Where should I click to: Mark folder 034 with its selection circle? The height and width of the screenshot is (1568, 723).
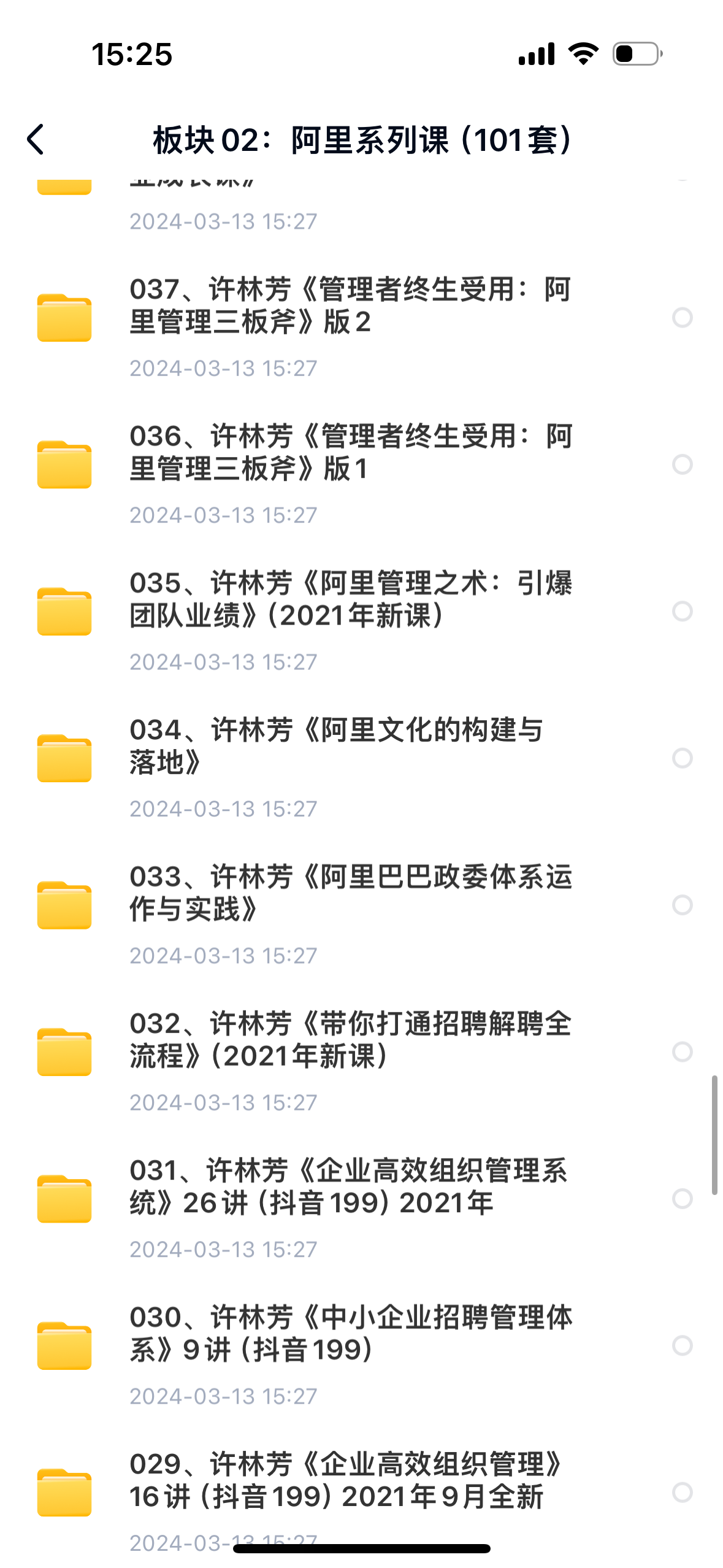(x=682, y=758)
